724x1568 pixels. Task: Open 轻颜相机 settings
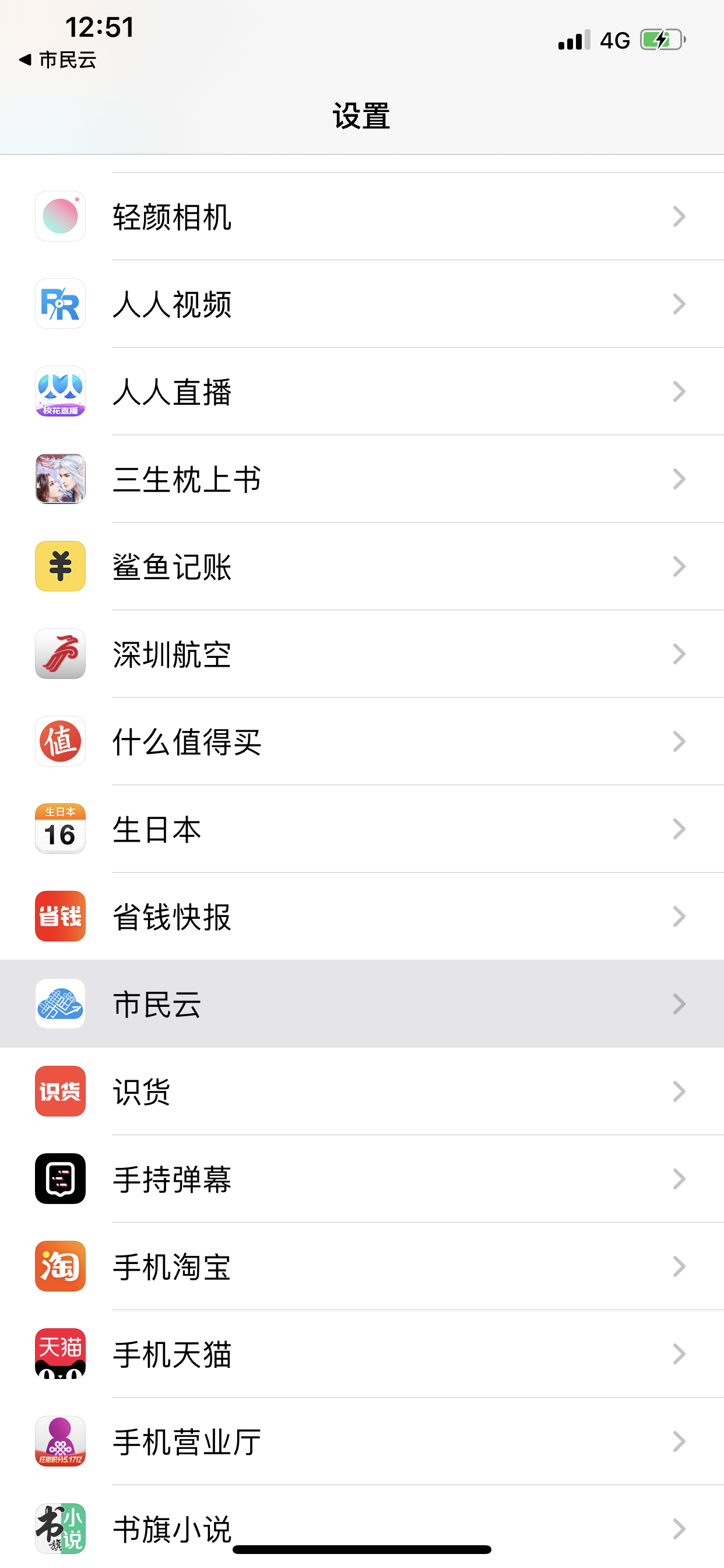[361, 216]
